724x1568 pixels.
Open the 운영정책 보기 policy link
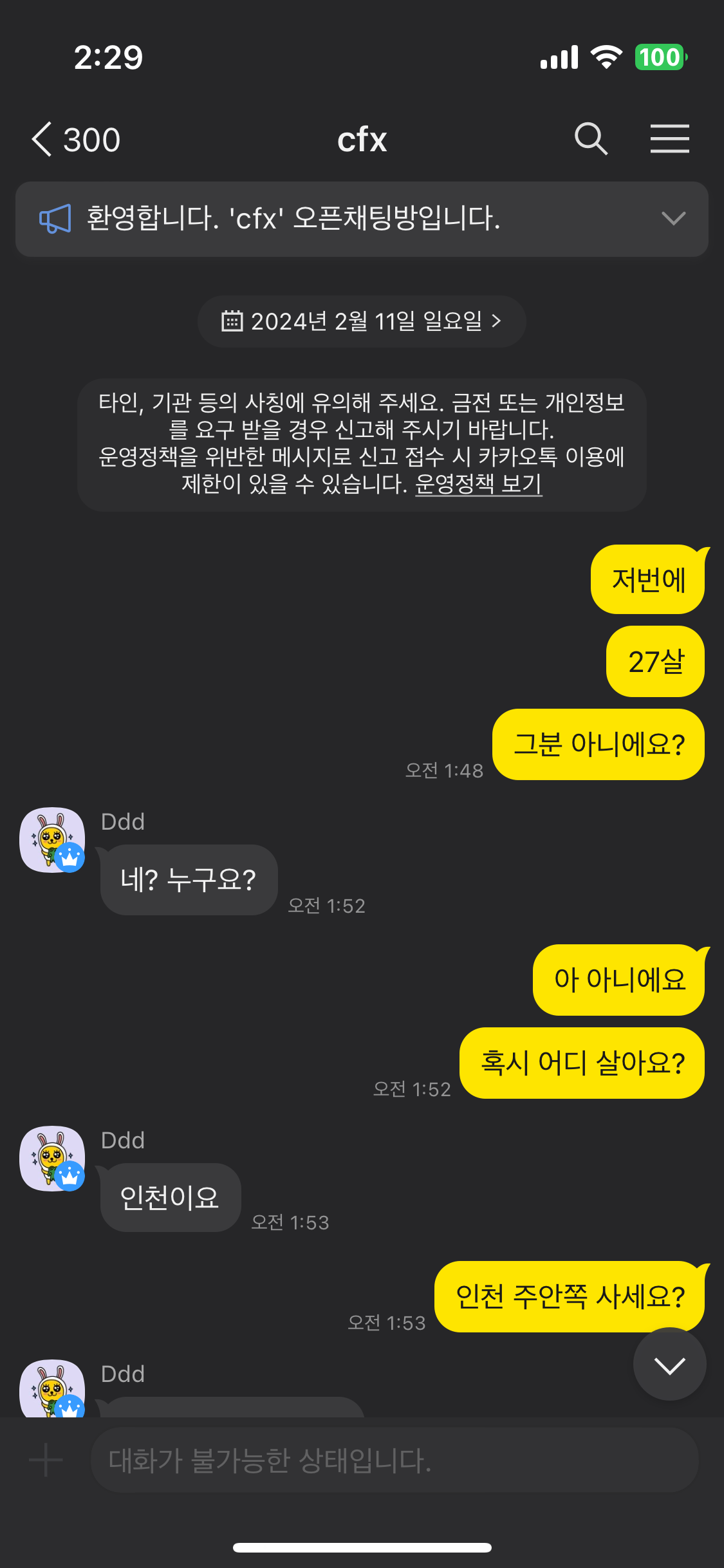coord(478,484)
